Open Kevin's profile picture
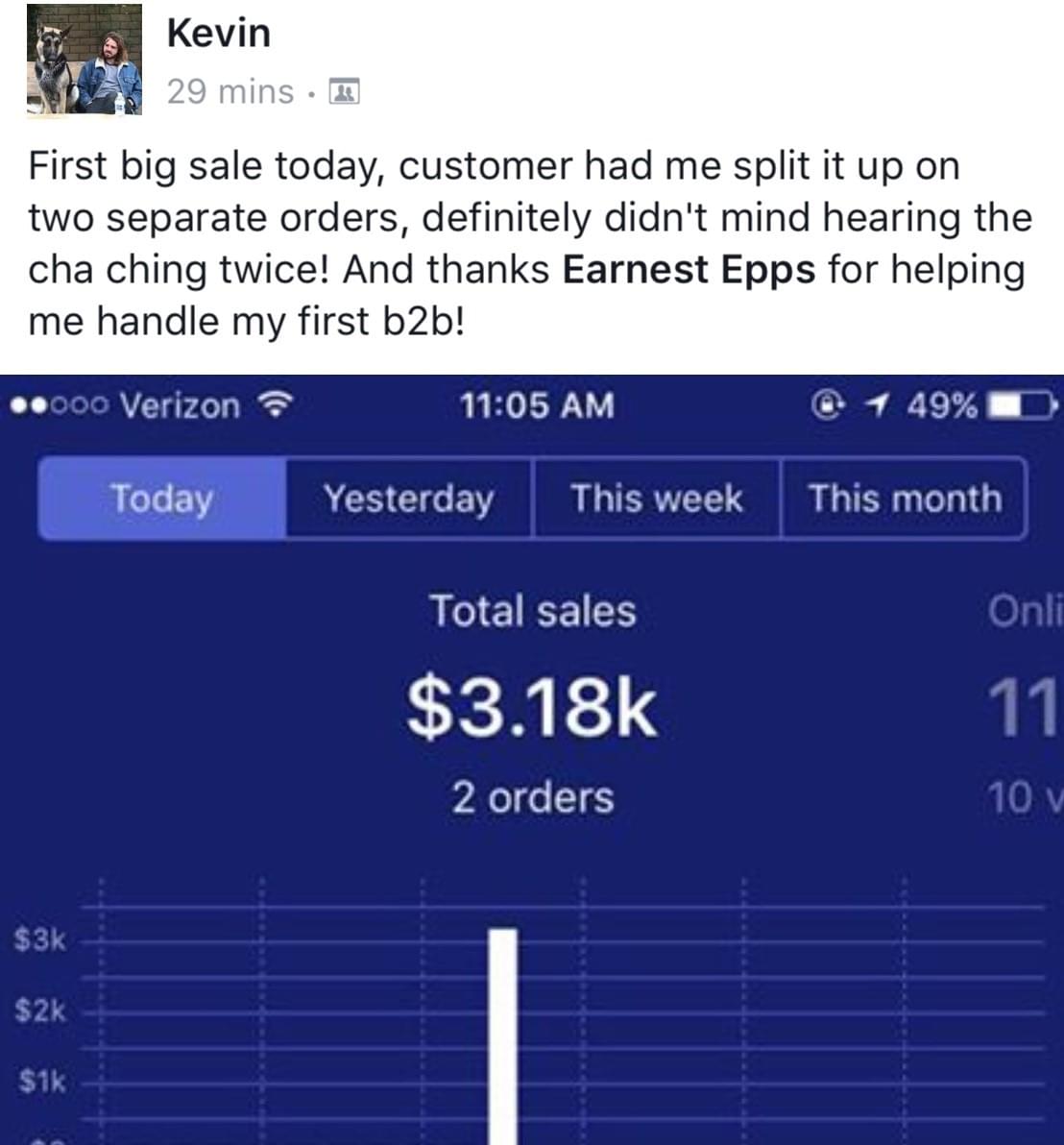The image size is (1064, 1145). click(85, 61)
